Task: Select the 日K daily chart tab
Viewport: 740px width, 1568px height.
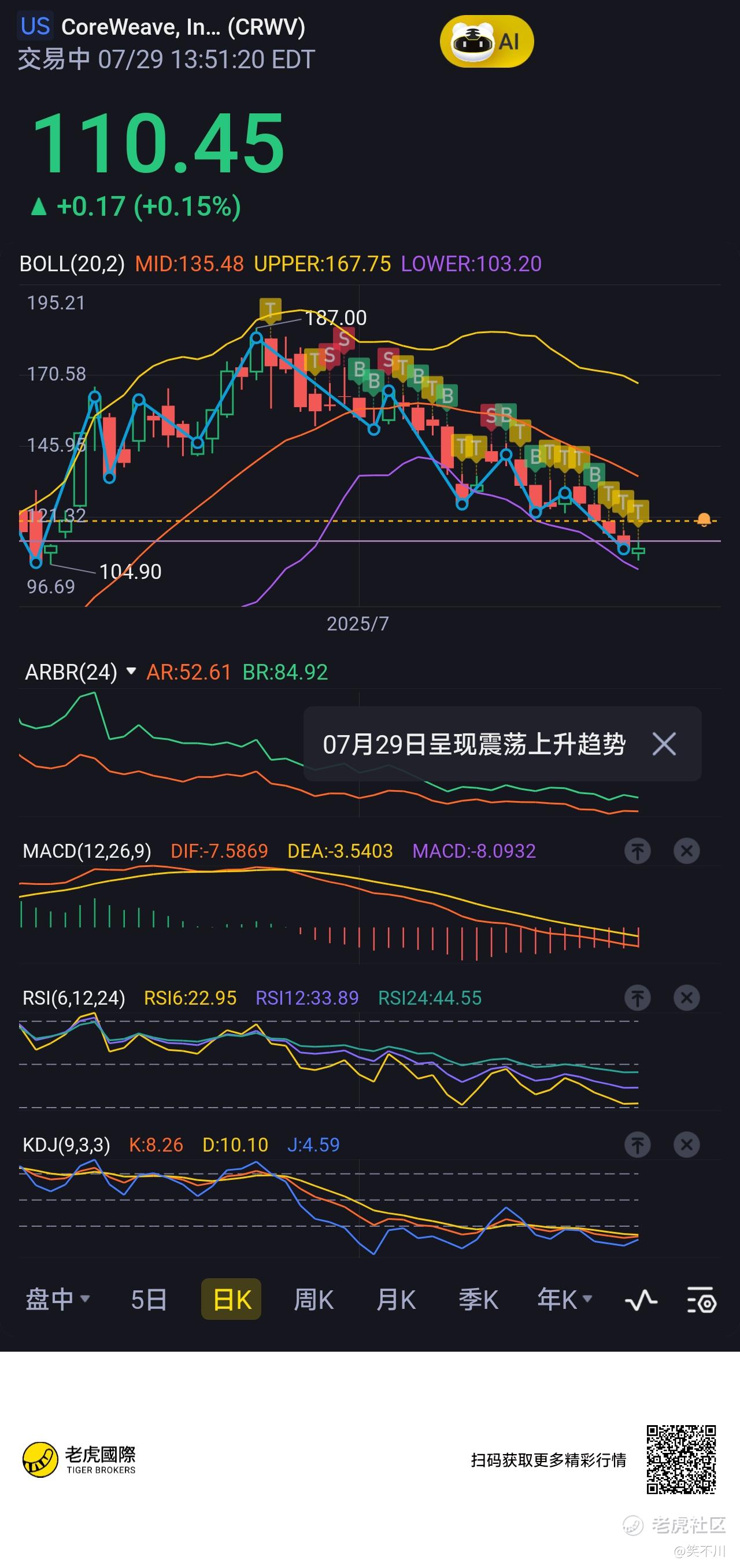Action: (x=231, y=1300)
